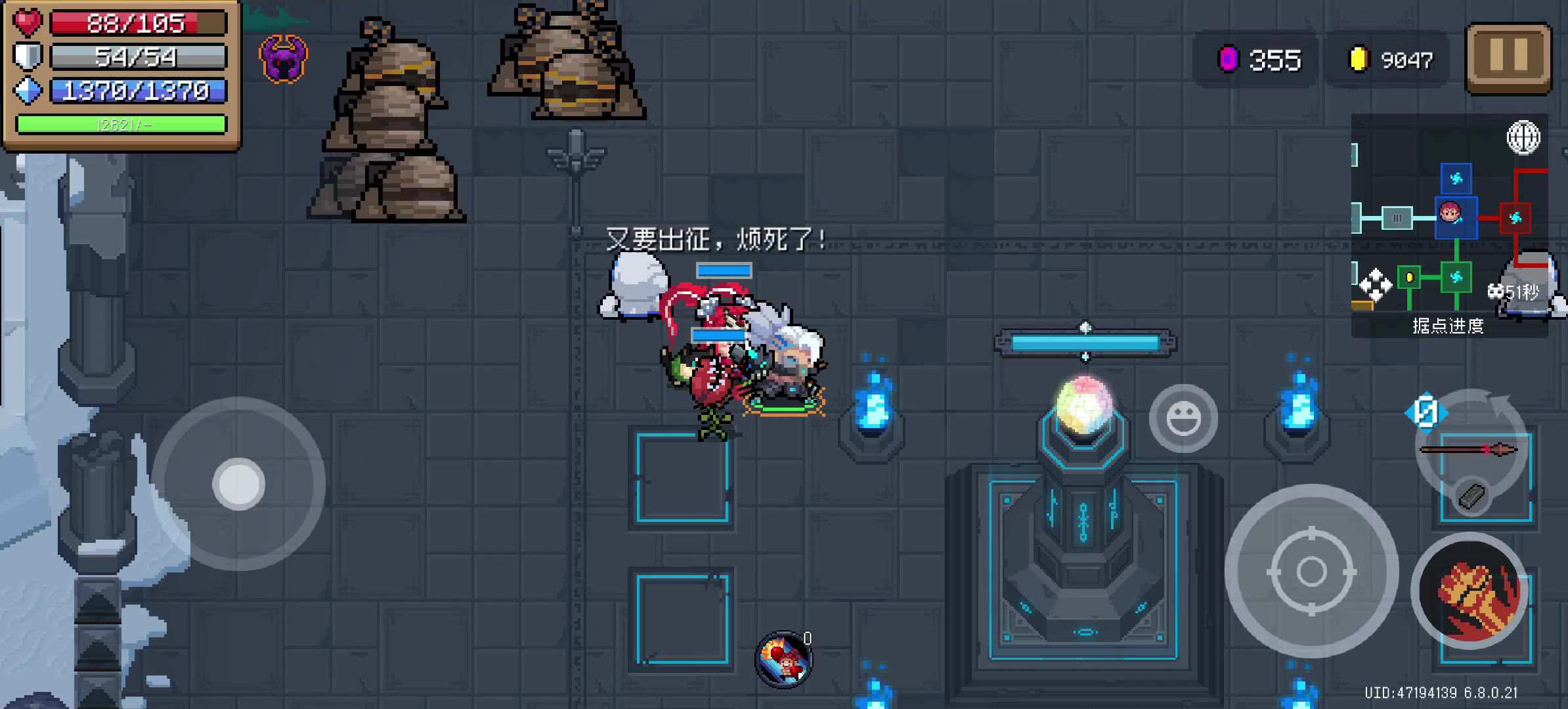Tap the movement joystick knob

click(x=238, y=484)
